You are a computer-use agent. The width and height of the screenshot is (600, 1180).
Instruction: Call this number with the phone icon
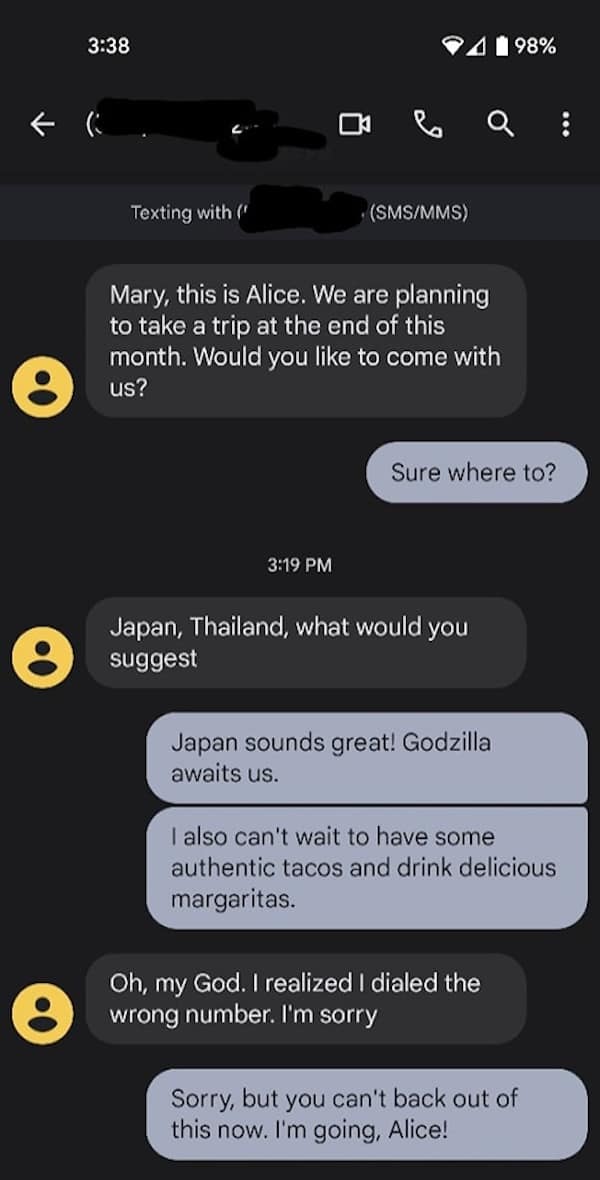[x=428, y=124]
